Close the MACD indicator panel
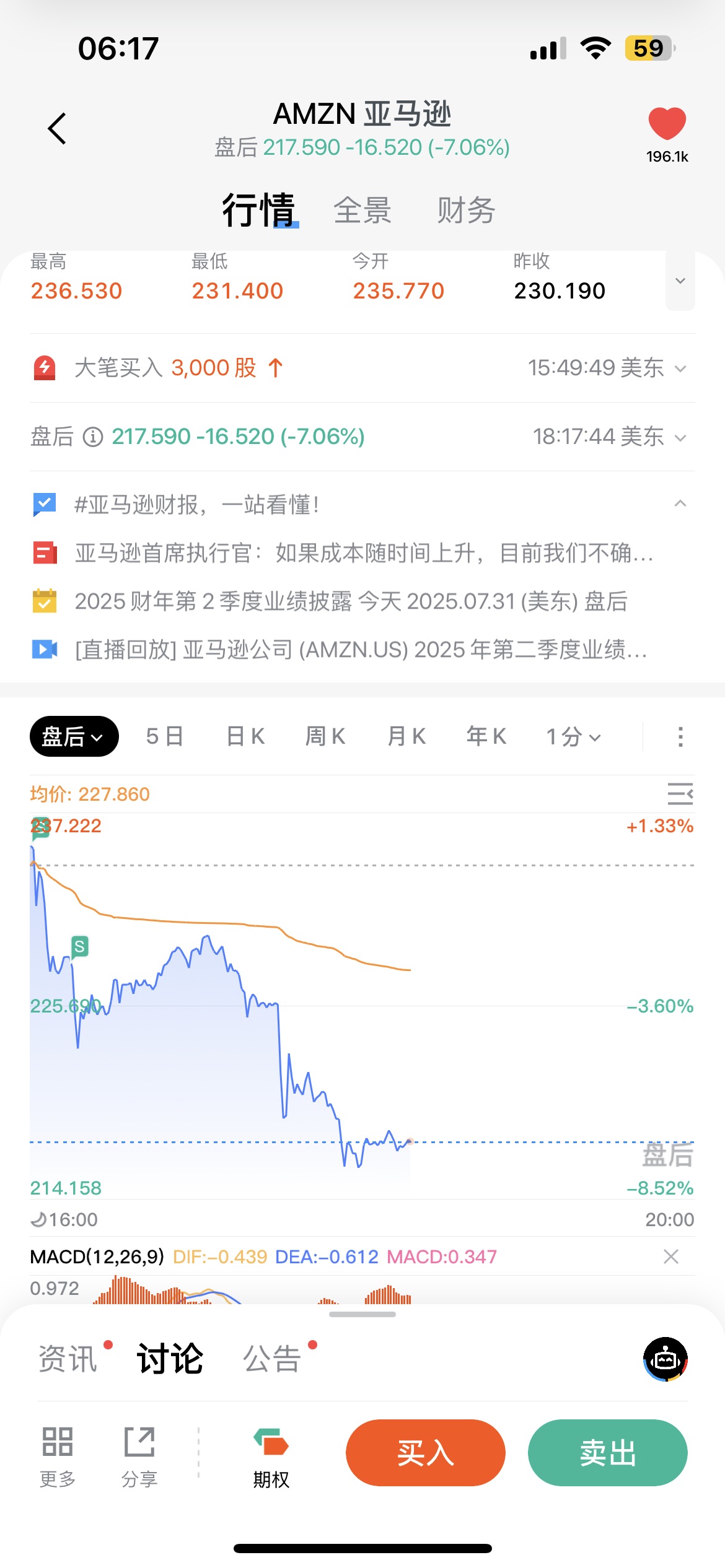Image resolution: width=725 pixels, height=1568 pixels. [x=671, y=1257]
